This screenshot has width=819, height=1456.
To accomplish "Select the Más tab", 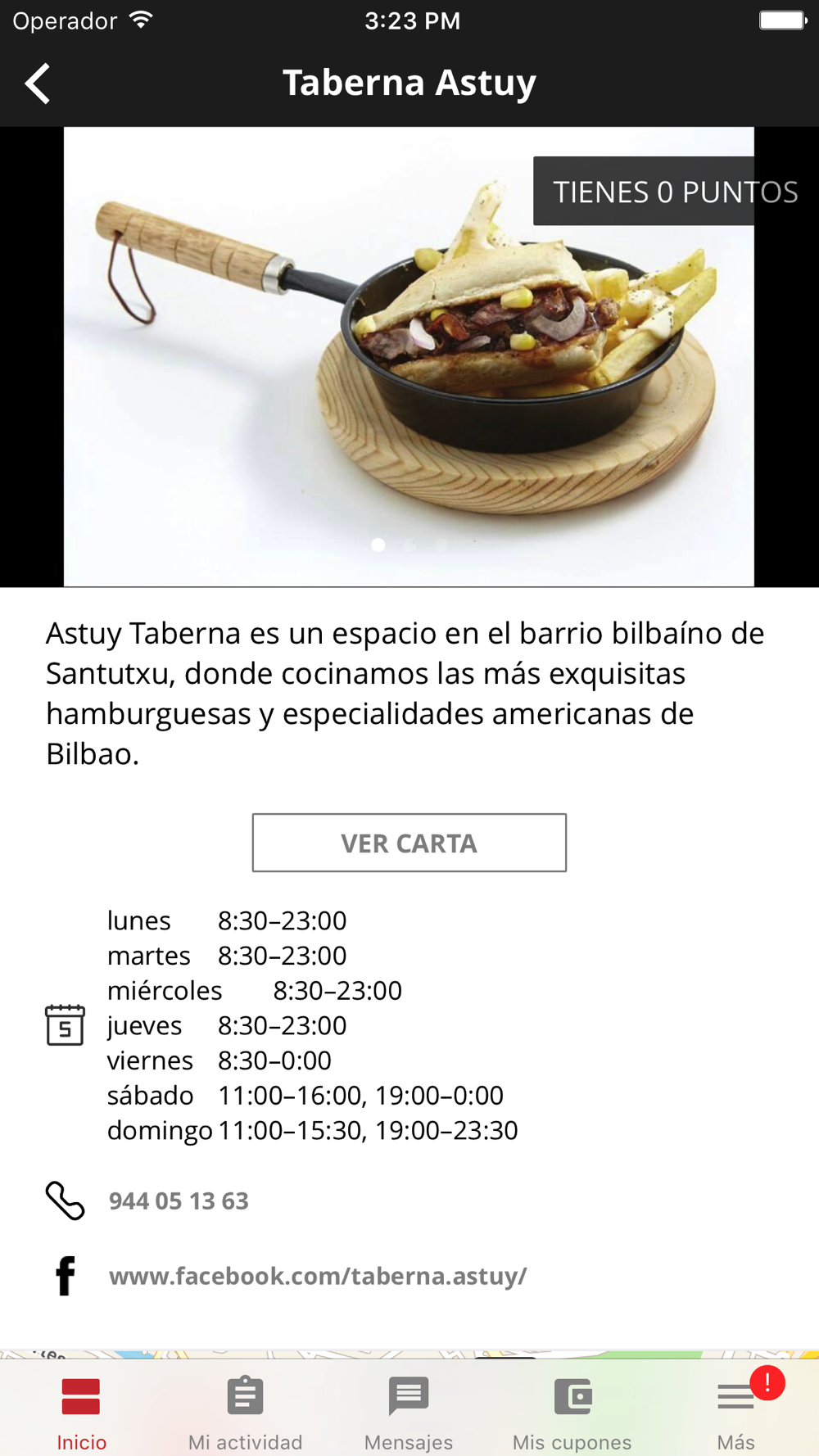I will [735, 1412].
